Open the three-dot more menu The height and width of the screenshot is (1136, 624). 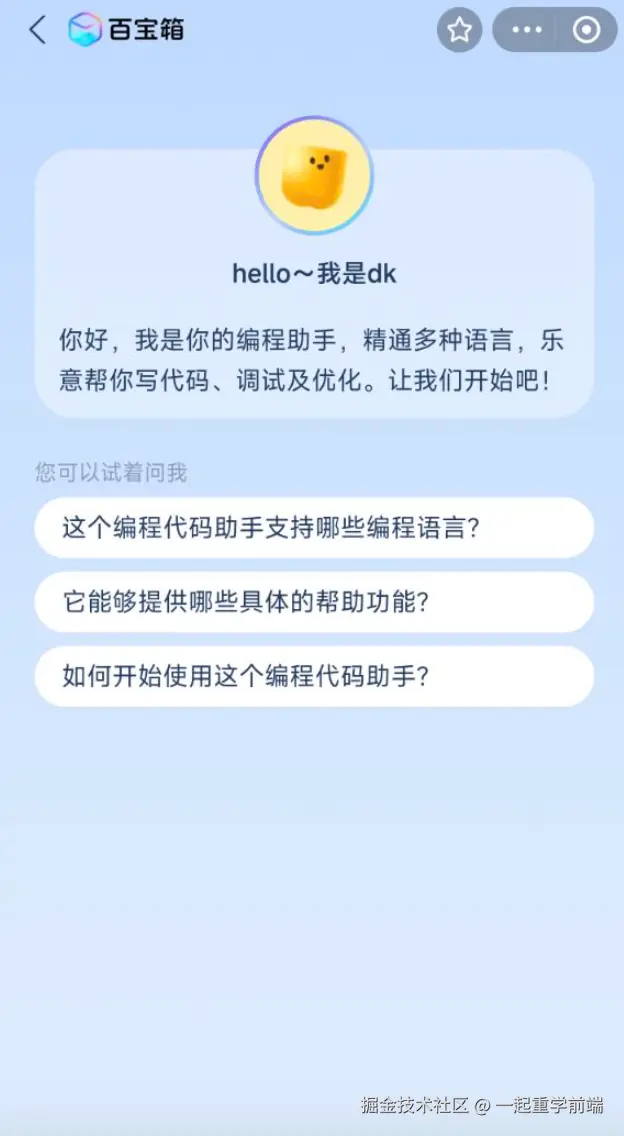(527, 30)
